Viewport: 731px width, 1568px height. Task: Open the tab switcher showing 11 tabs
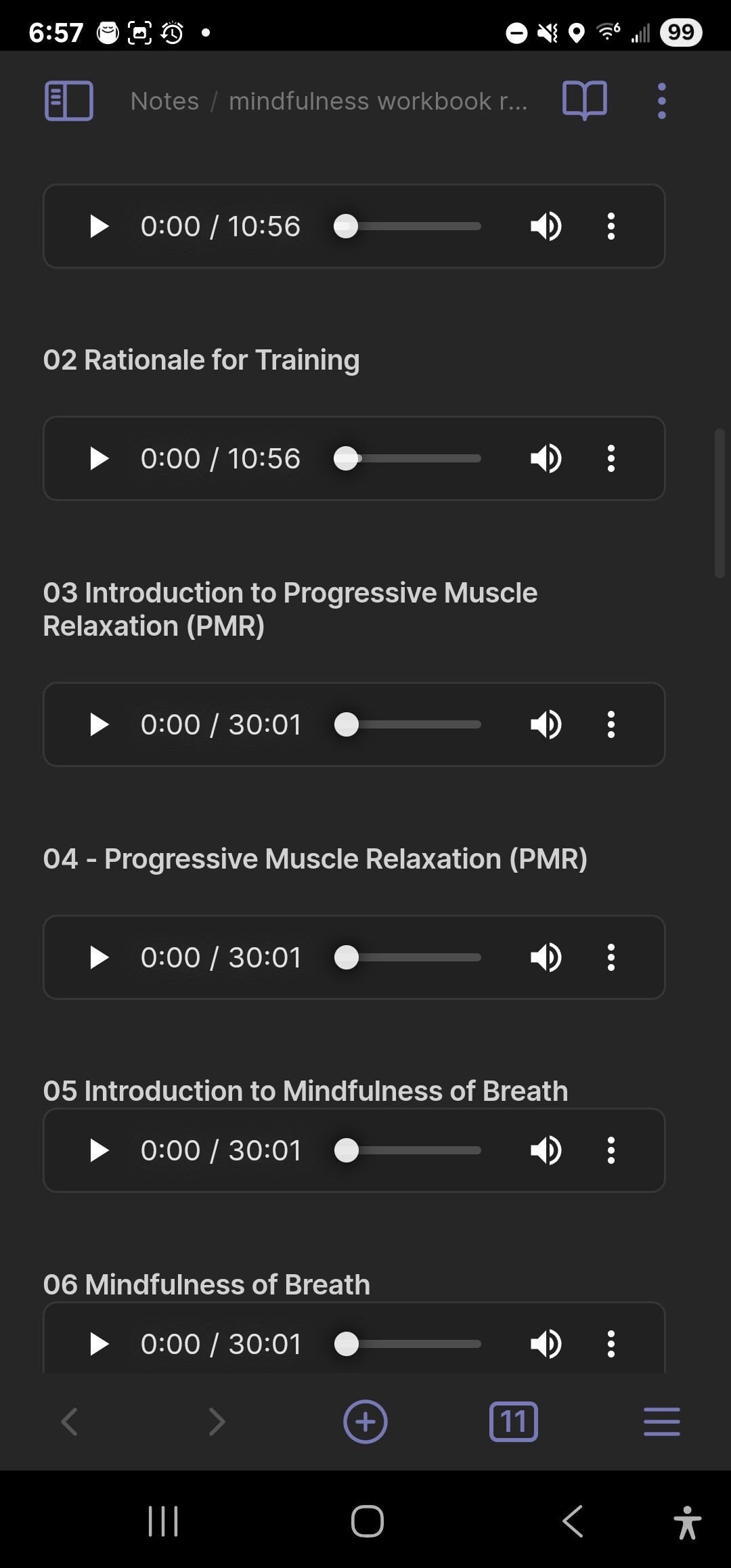click(513, 1422)
